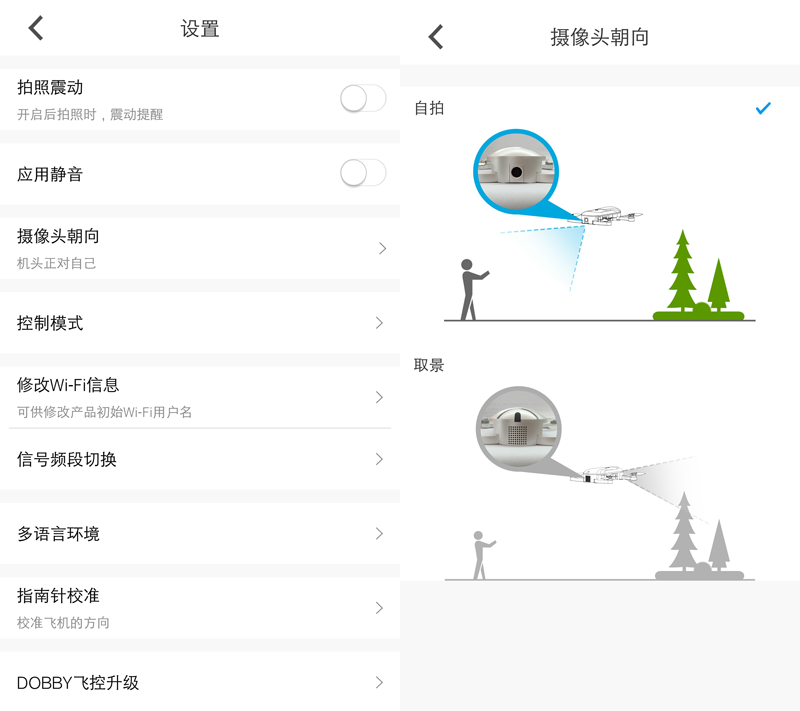
Task: Open 修改Wi-Fi信息
Action: [200, 396]
